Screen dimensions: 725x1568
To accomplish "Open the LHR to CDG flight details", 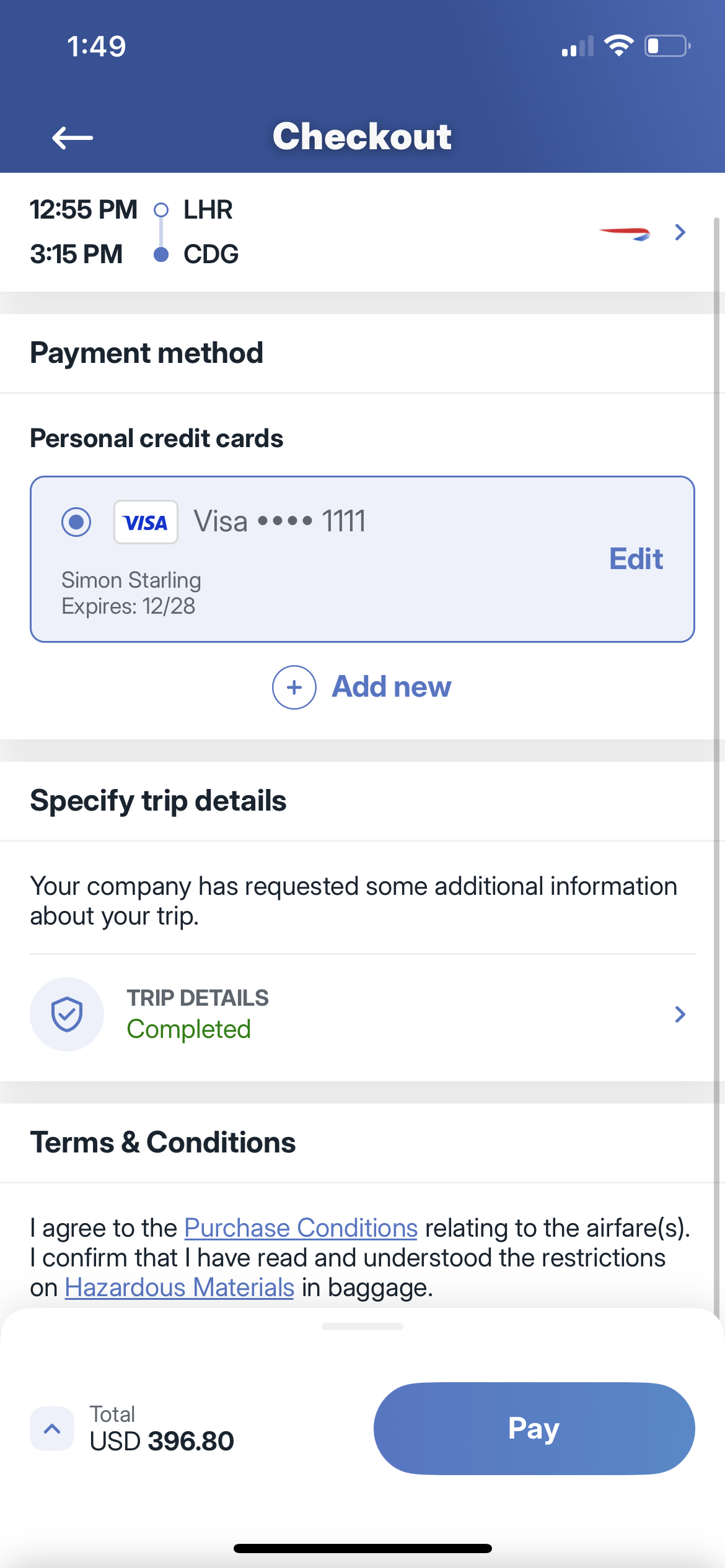I will [362, 232].
